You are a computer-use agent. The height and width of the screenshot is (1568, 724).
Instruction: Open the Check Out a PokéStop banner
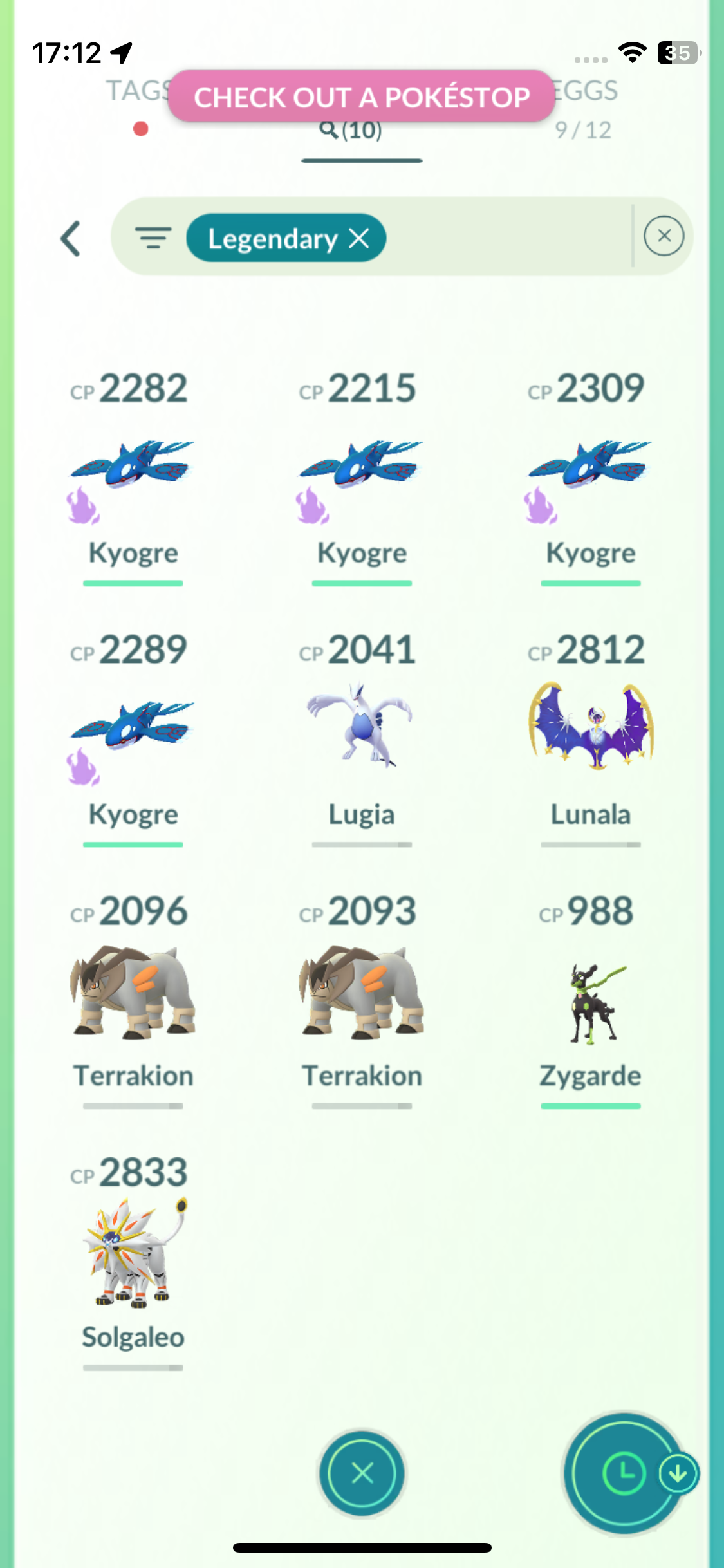pyautogui.click(x=362, y=97)
